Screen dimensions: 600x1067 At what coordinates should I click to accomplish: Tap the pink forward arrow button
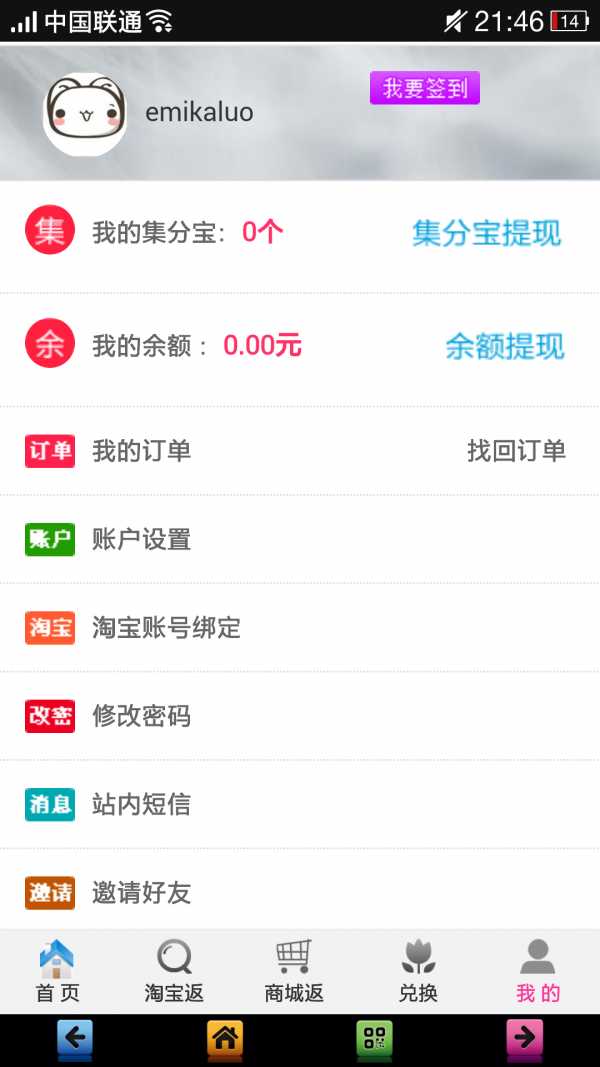click(x=525, y=1040)
